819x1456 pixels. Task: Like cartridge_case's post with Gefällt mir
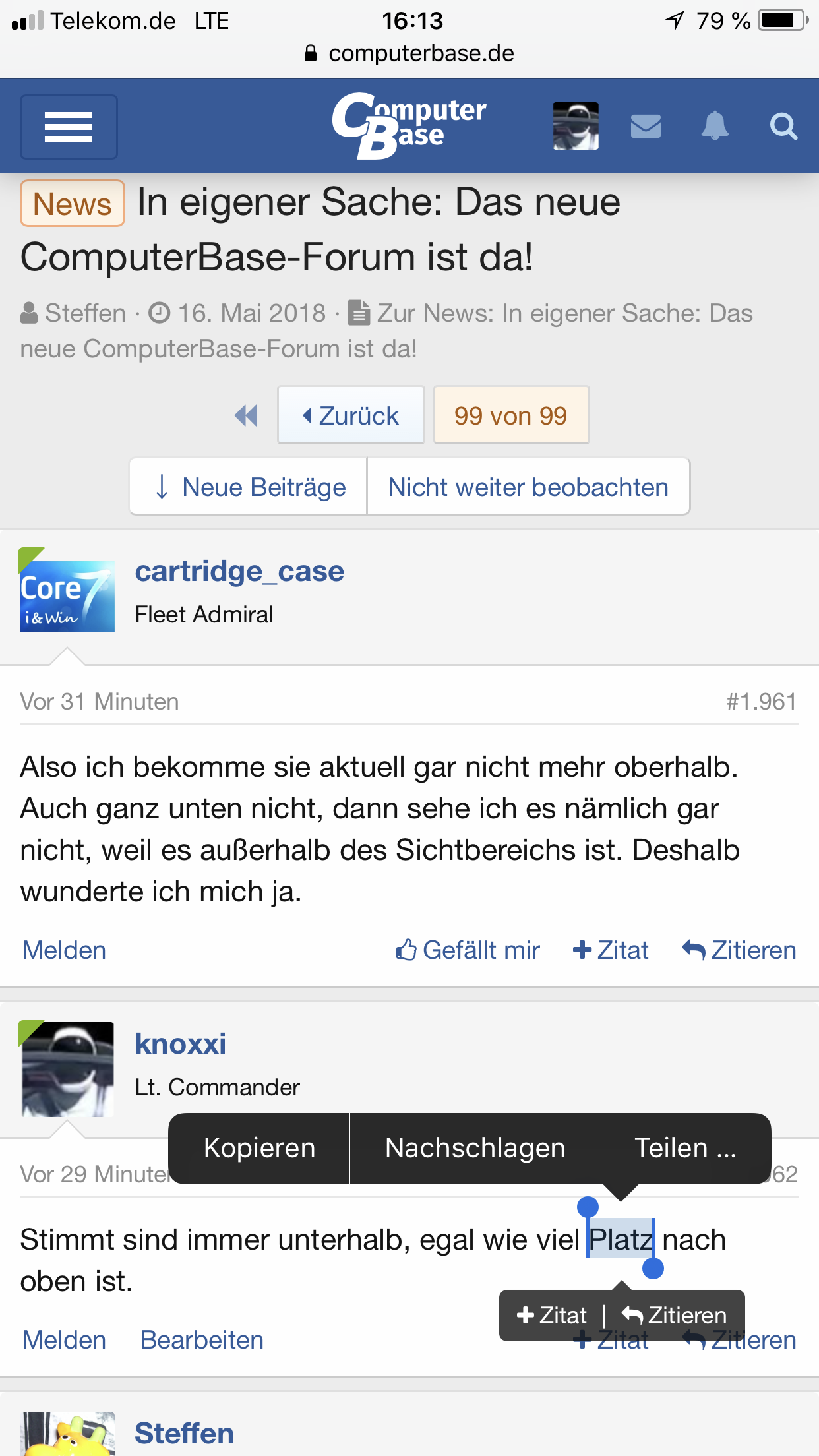[468, 950]
